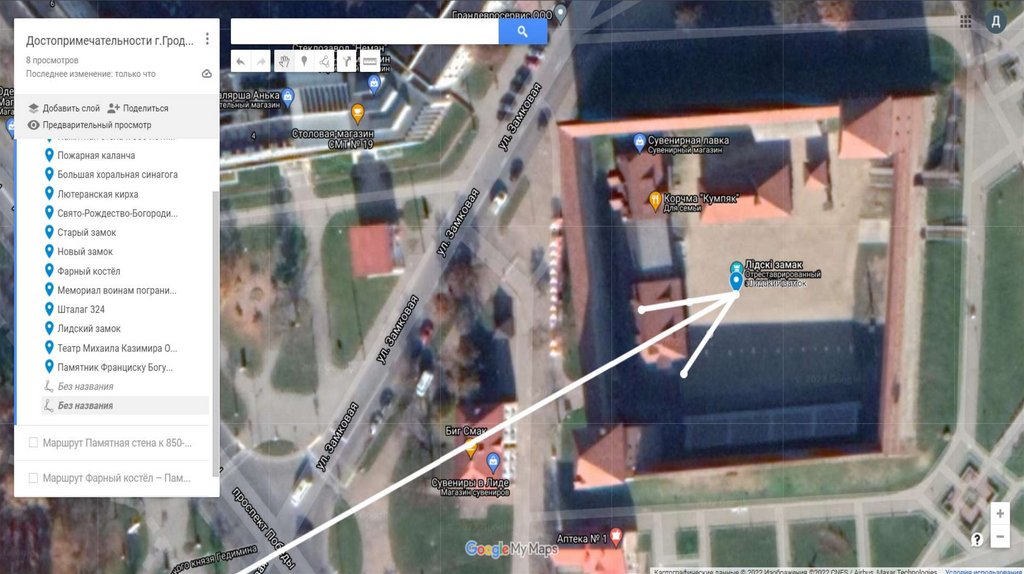Select Старый замок in the list

pyautogui.click(x=86, y=232)
